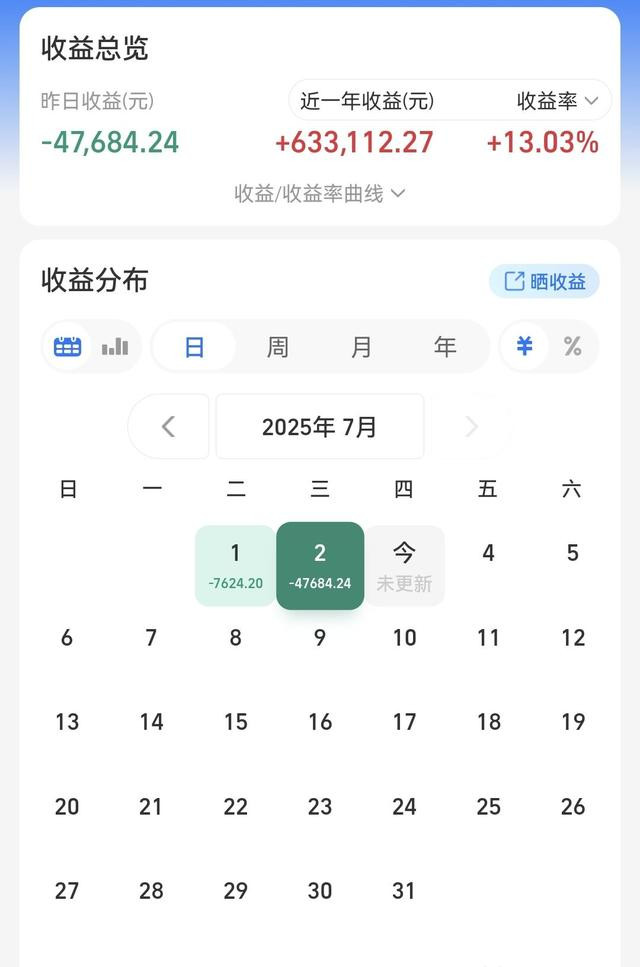Switch to bar chart view icon
This screenshot has width=640, height=967.
[115, 347]
